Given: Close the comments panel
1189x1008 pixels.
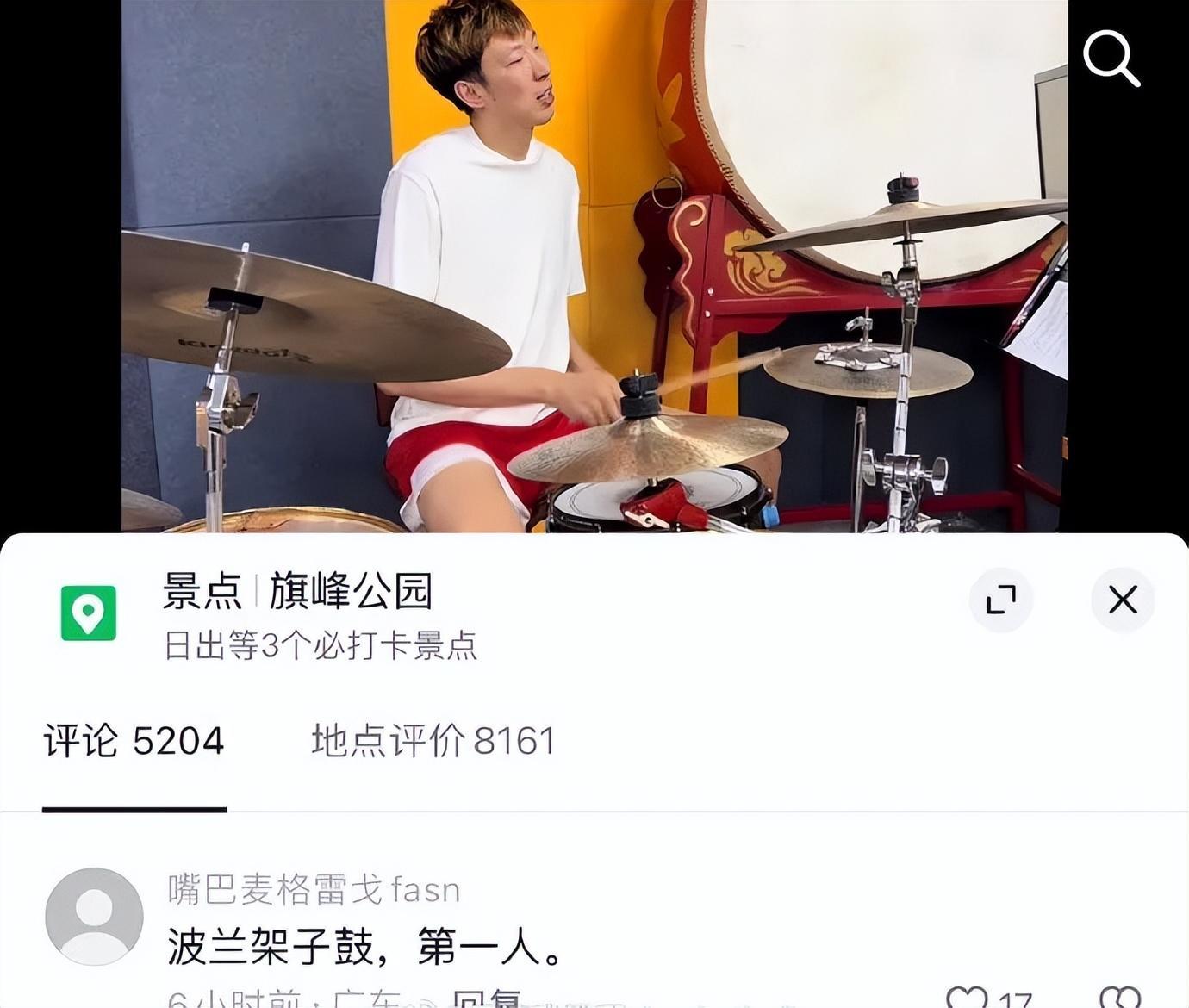Looking at the screenshot, I should [x=1123, y=600].
